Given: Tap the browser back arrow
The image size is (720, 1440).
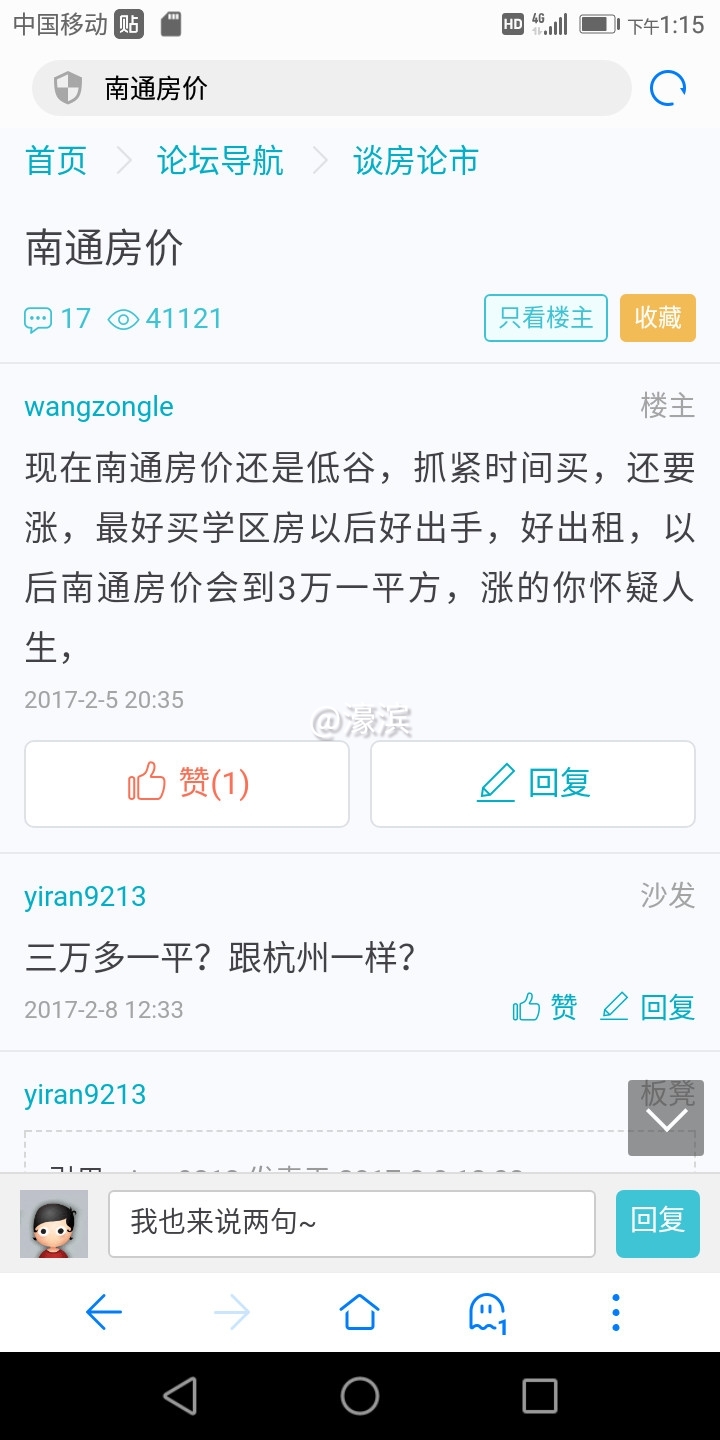Looking at the screenshot, I should (104, 1311).
